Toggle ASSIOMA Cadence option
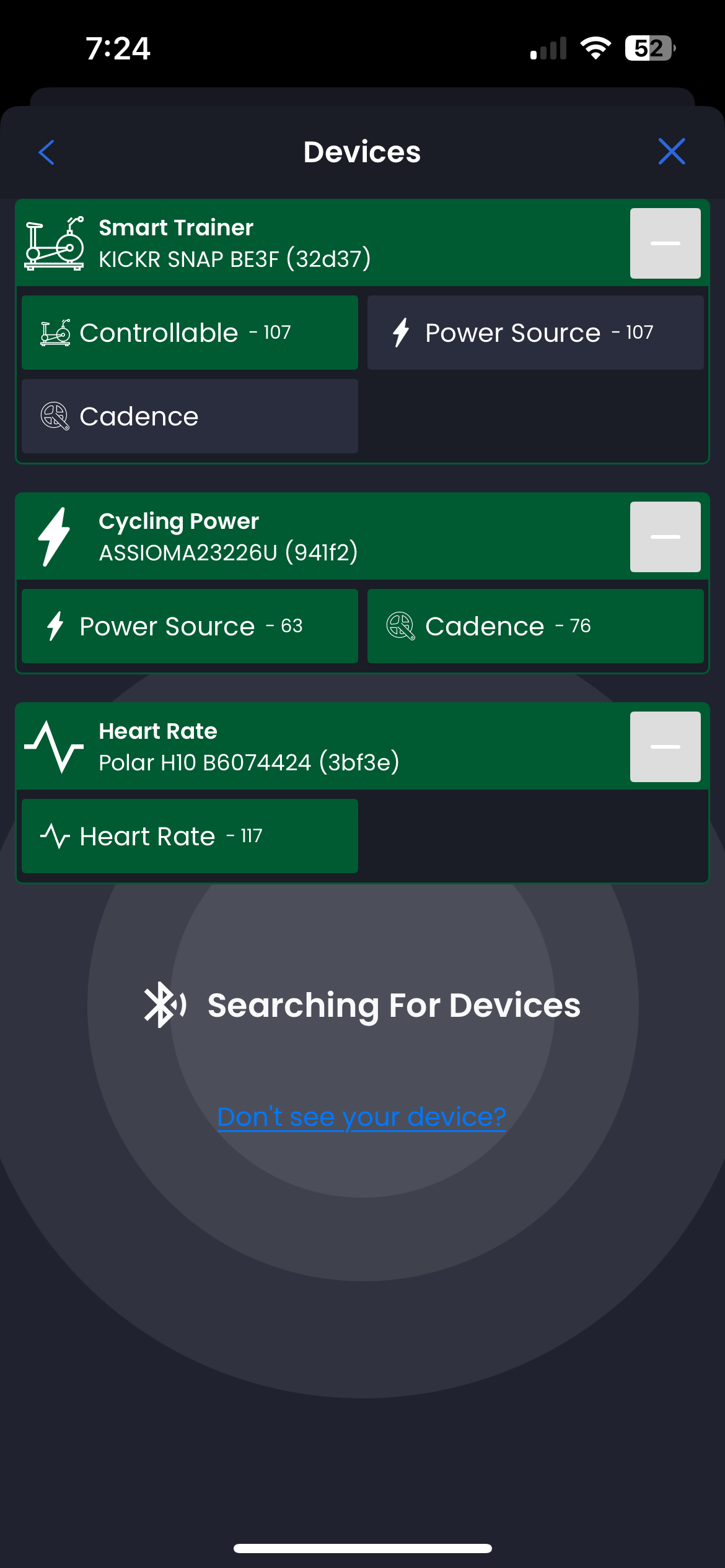Image resolution: width=725 pixels, height=1568 pixels. [x=535, y=626]
